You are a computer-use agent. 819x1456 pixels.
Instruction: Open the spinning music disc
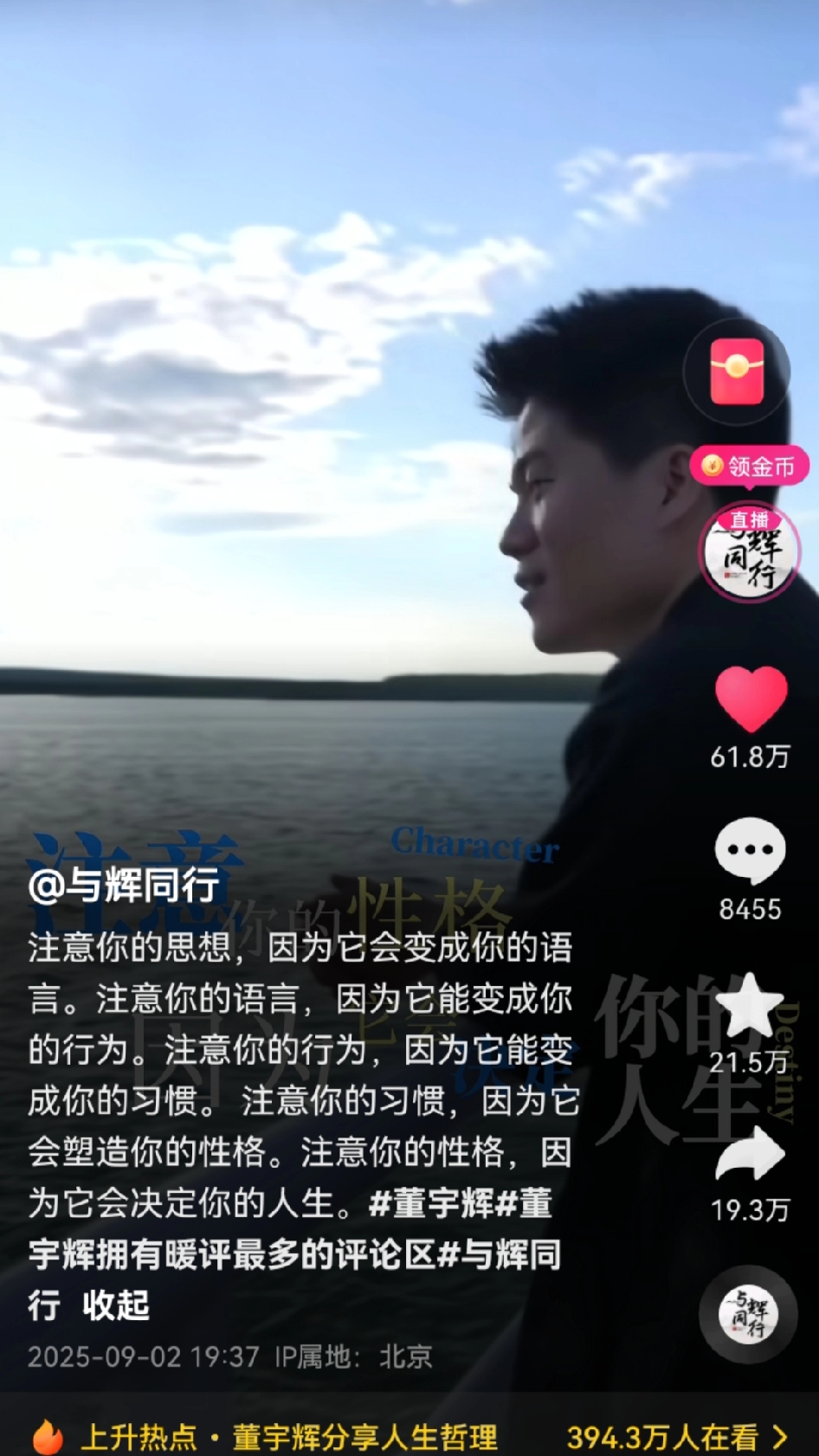click(x=748, y=1315)
